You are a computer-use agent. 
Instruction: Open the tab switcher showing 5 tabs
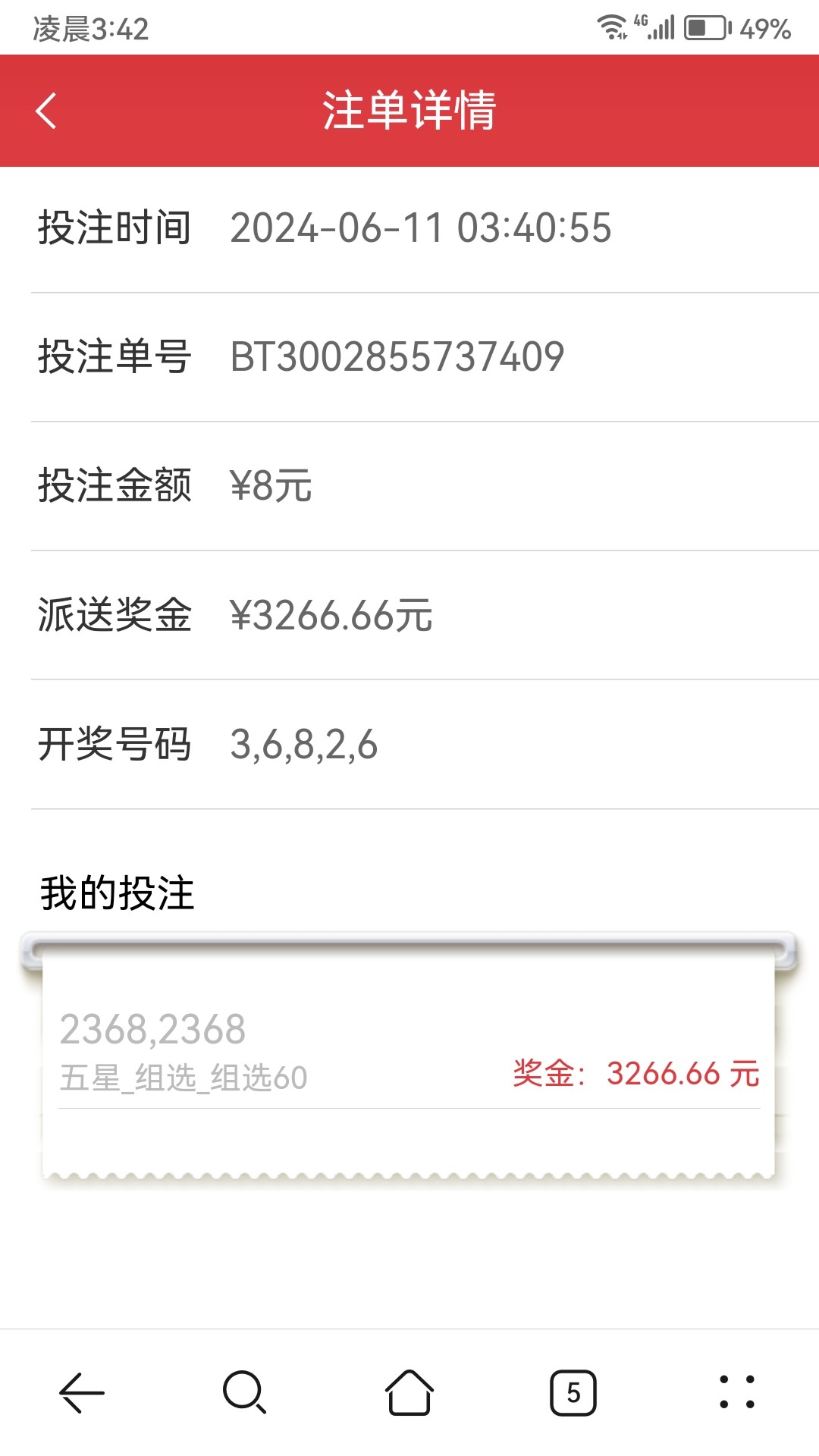573,1392
